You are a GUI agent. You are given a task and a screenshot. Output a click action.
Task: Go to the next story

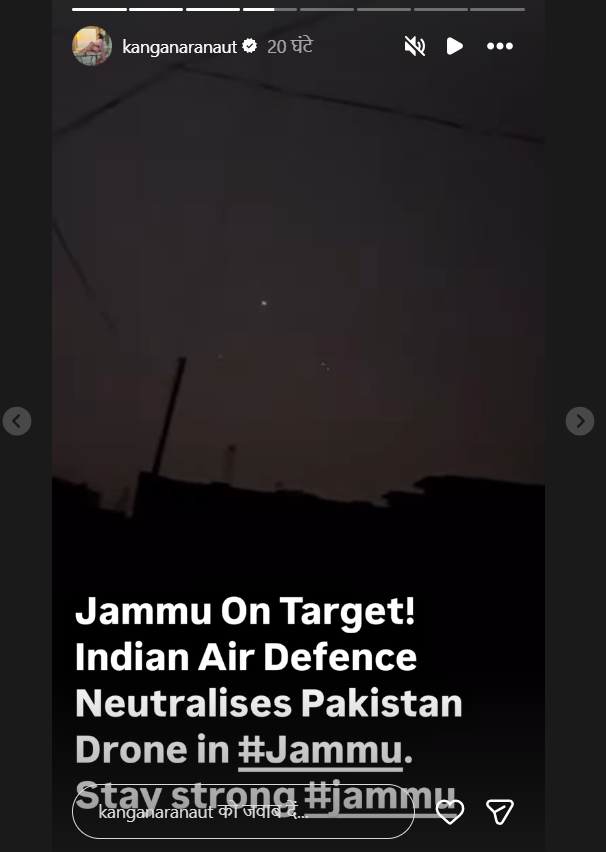point(580,421)
